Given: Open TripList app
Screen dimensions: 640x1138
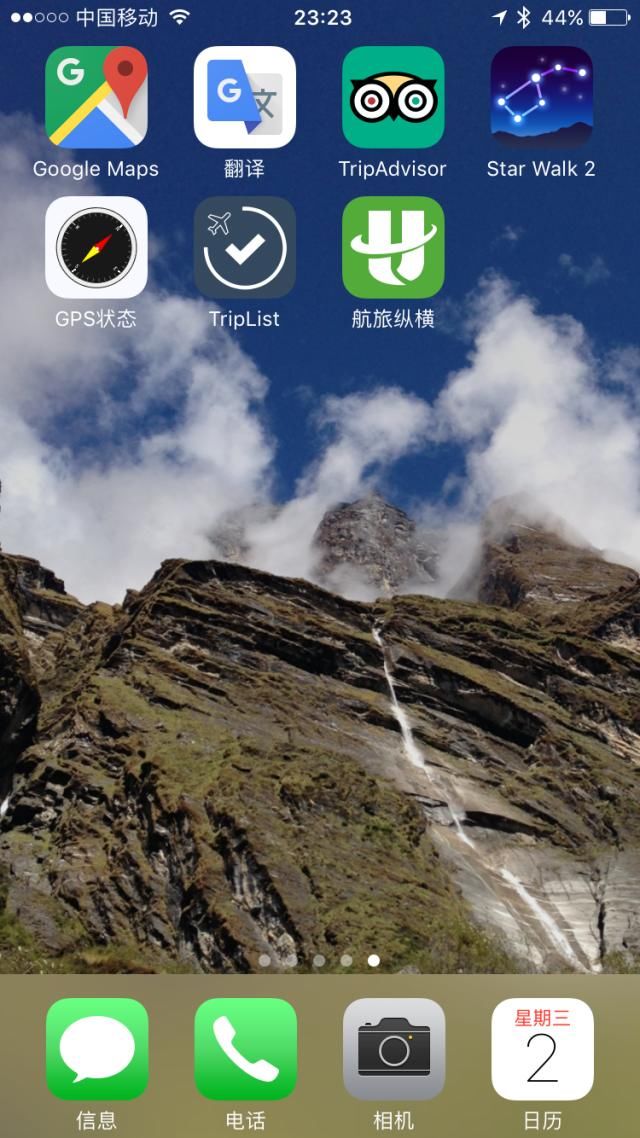Looking at the screenshot, I should click(x=245, y=247).
